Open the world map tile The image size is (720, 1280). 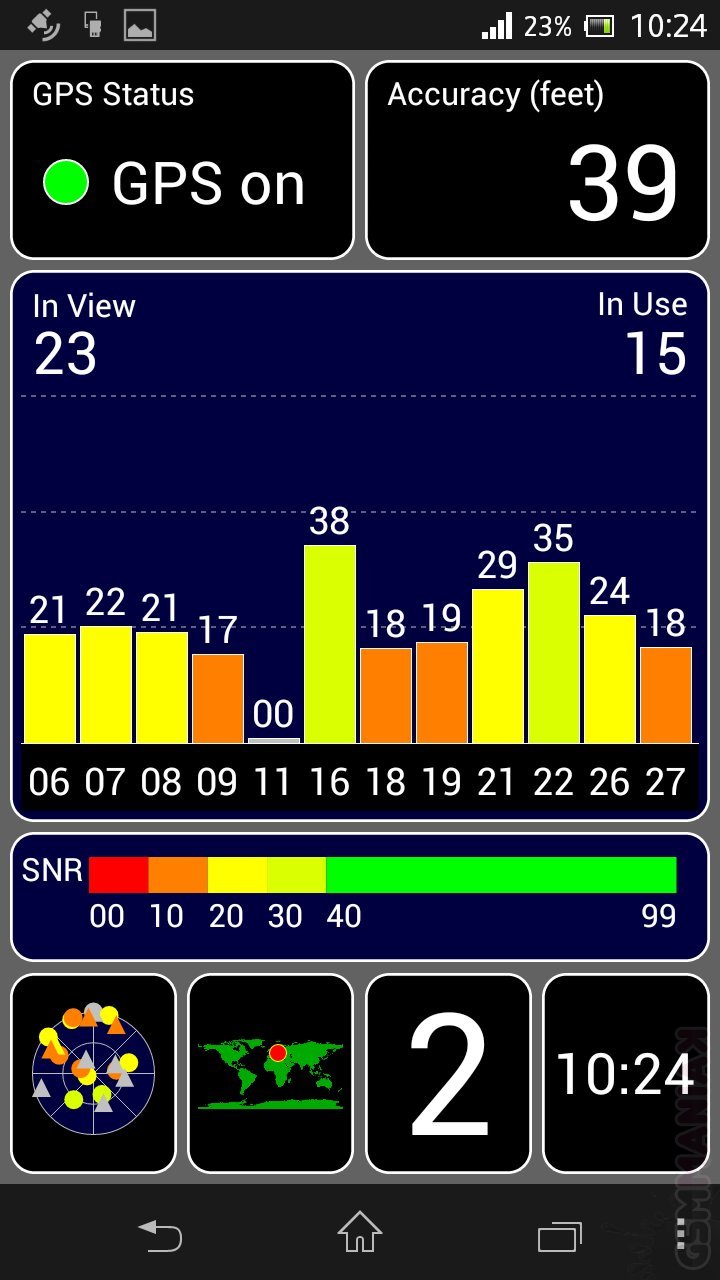click(x=270, y=1073)
